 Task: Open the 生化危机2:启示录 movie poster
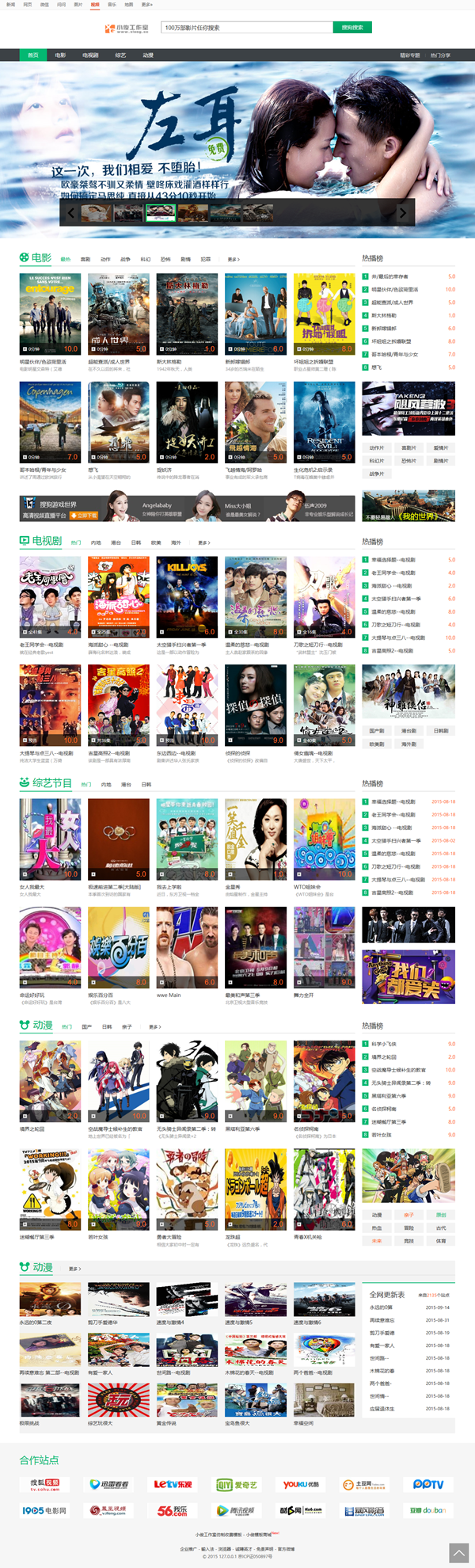pyautogui.click(x=324, y=421)
